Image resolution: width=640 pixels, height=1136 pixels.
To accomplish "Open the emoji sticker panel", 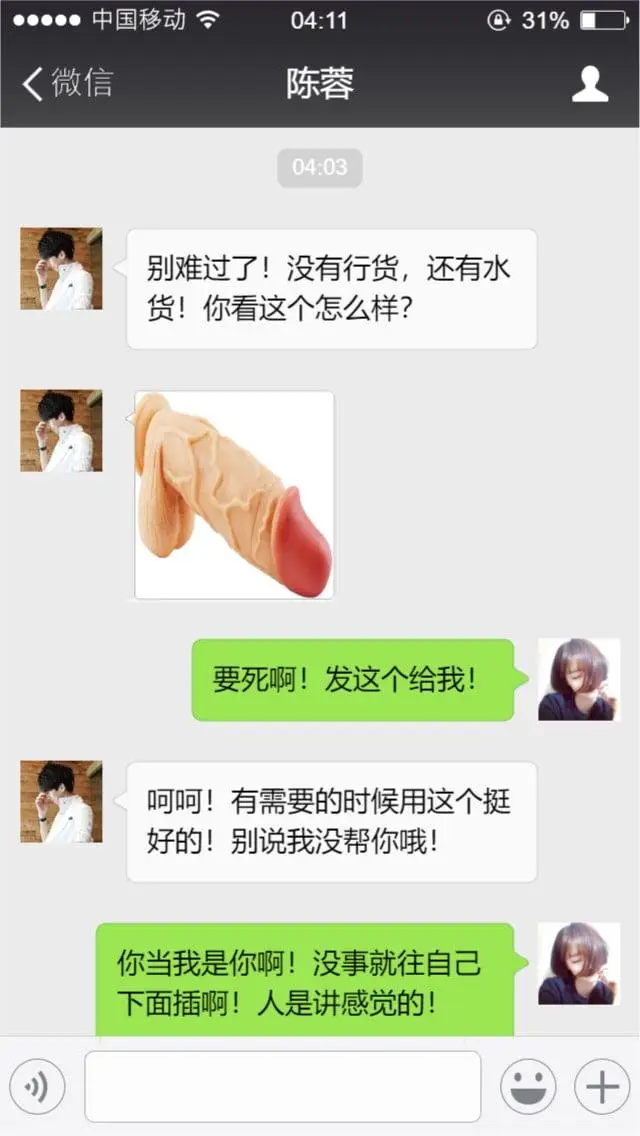I will click(x=528, y=1086).
